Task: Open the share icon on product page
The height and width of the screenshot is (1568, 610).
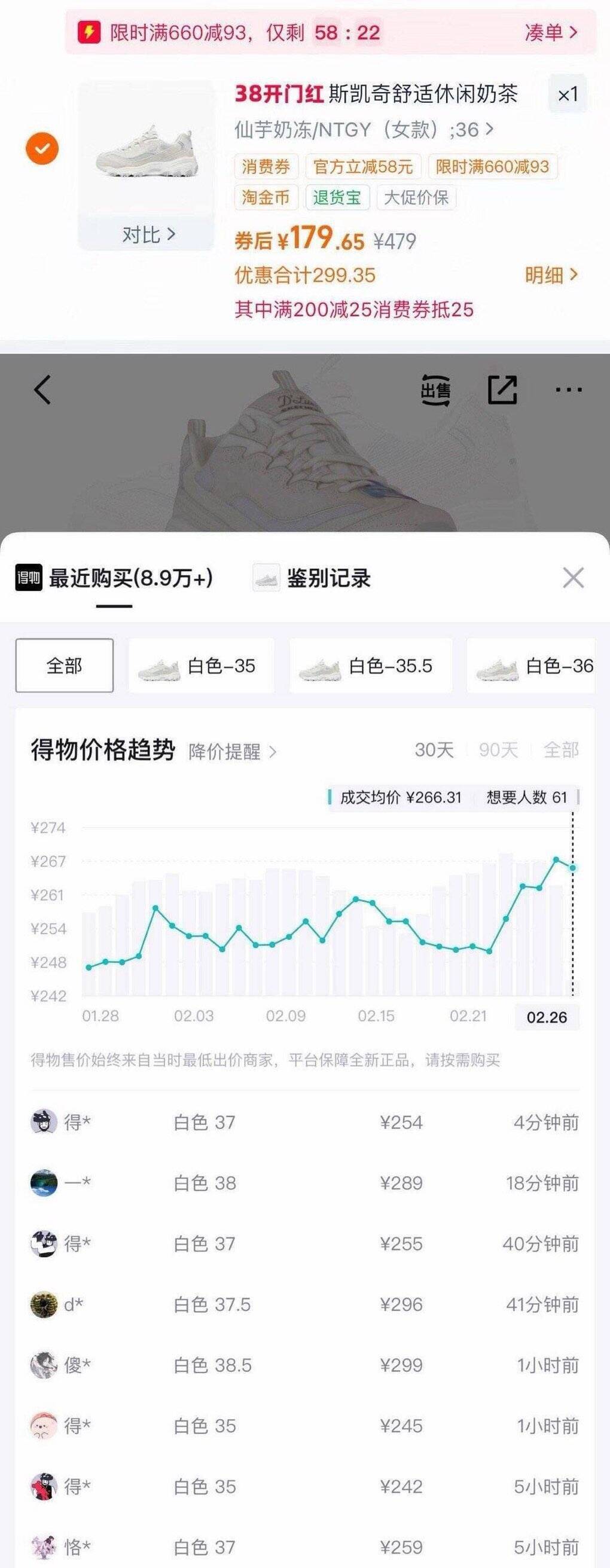Action: [501, 389]
